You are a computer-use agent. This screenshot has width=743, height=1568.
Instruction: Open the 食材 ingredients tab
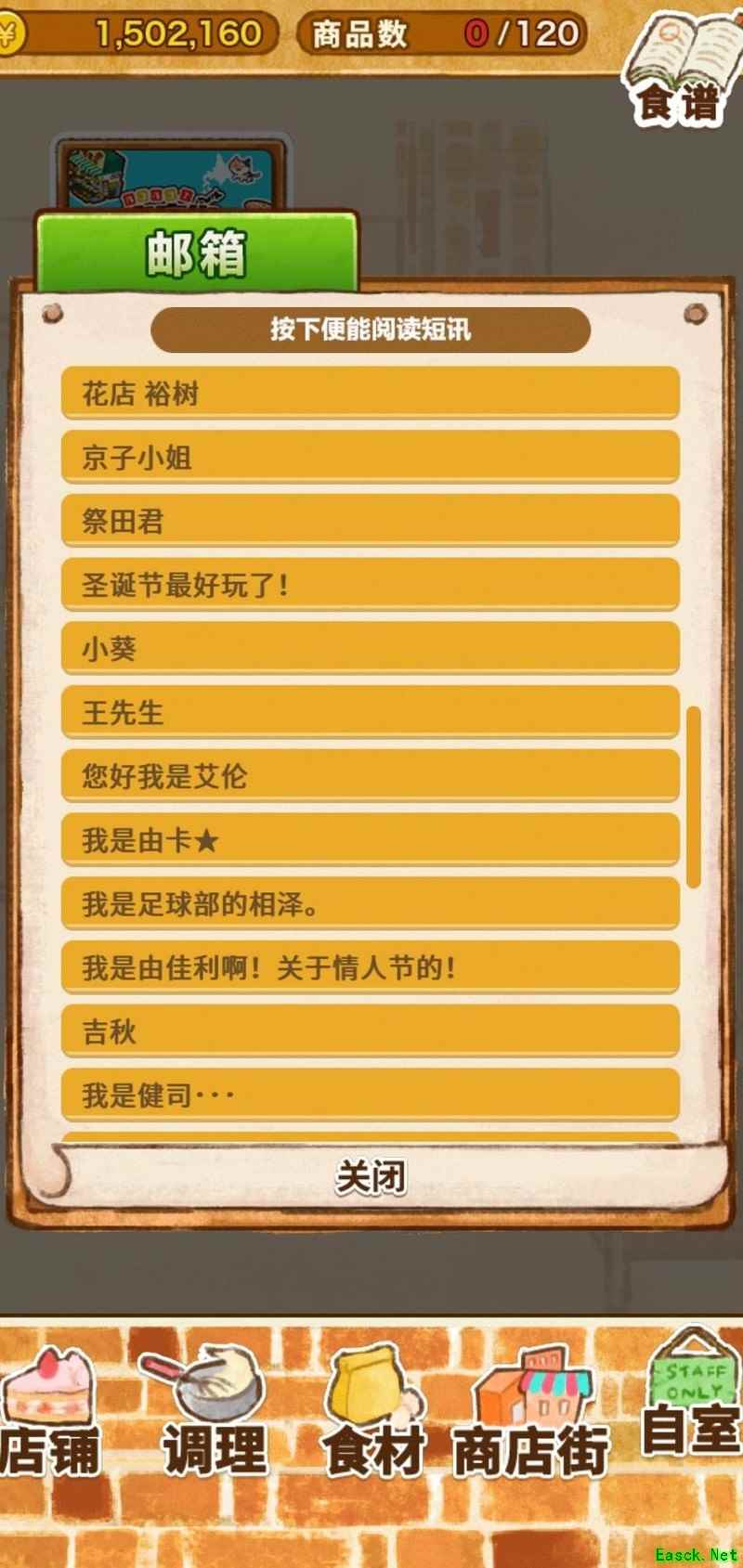click(373, 1411)
